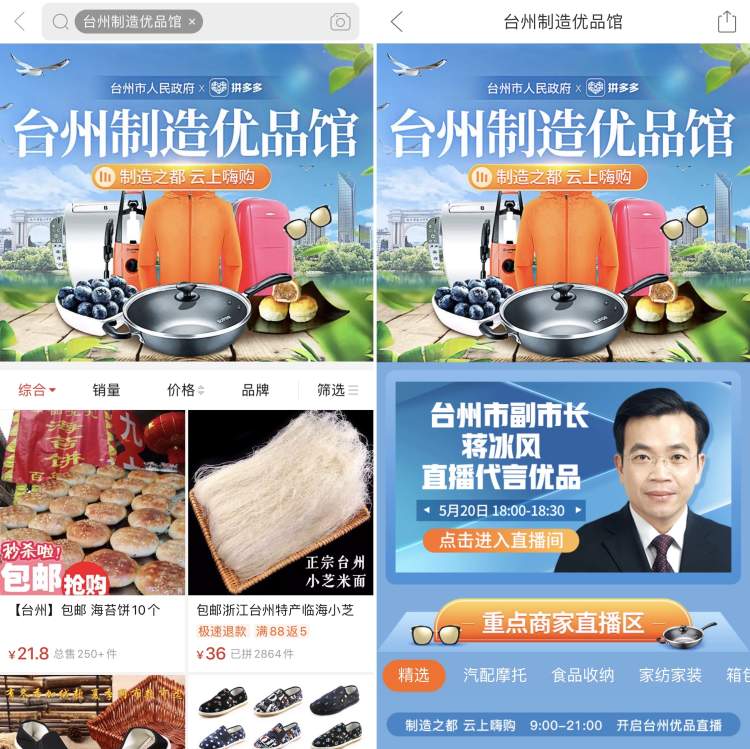Return from the 台州制造优品馆 page
750x749 pixels.
coord(397,21)
